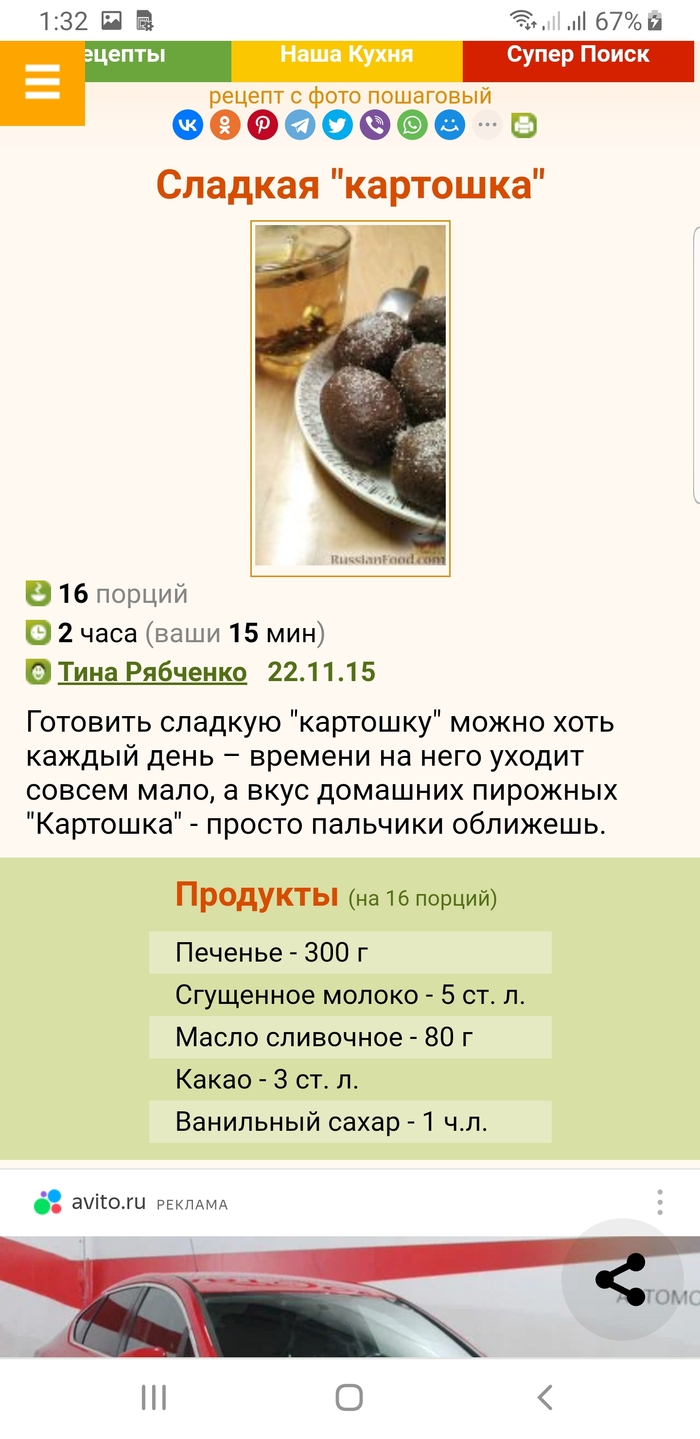Share through WhatsApp
The height and width of the screenshot is (1439, 700).
point(412,125)
